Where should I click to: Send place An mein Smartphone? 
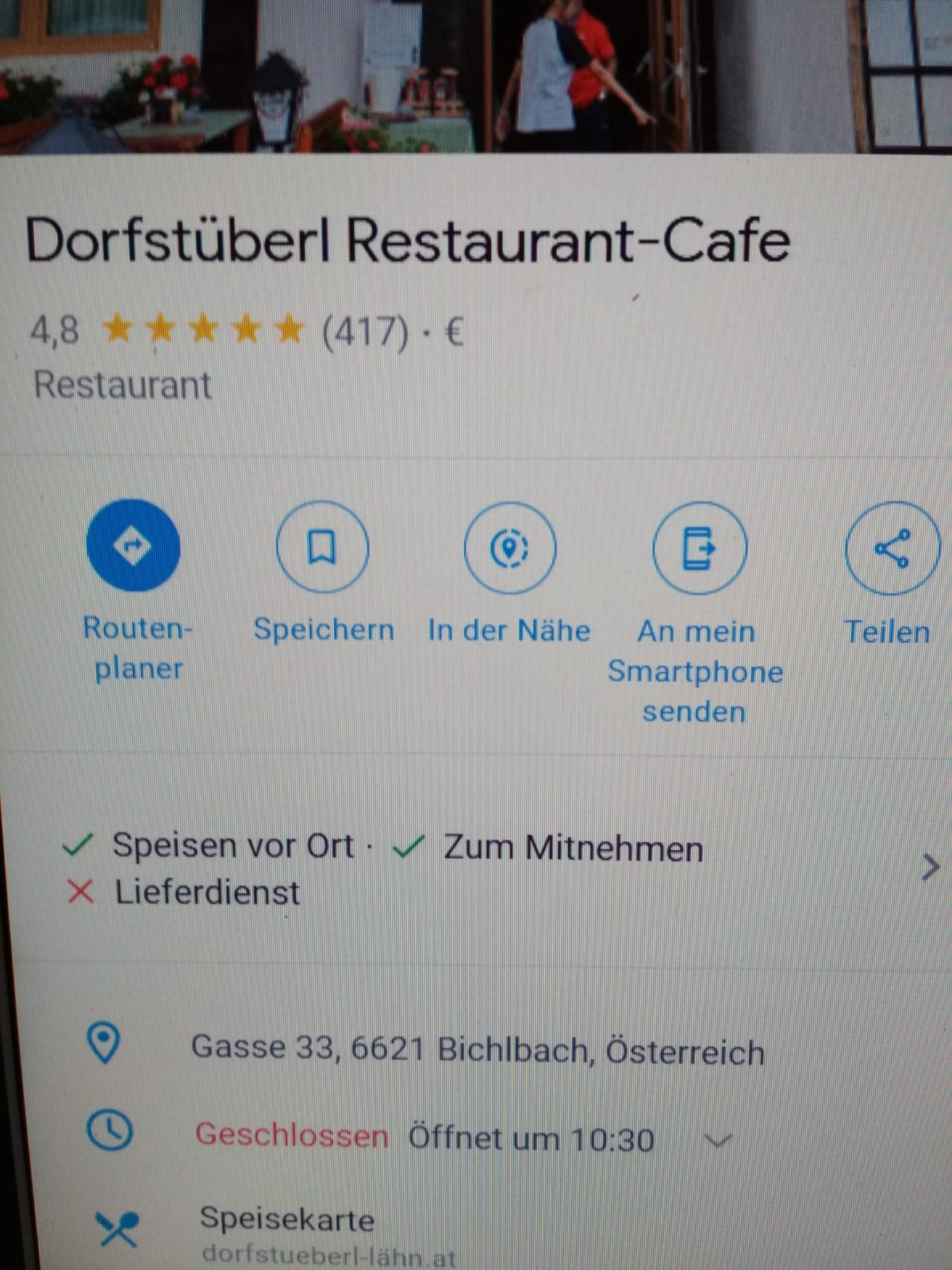pyautogui.click(x=699, y=548)
